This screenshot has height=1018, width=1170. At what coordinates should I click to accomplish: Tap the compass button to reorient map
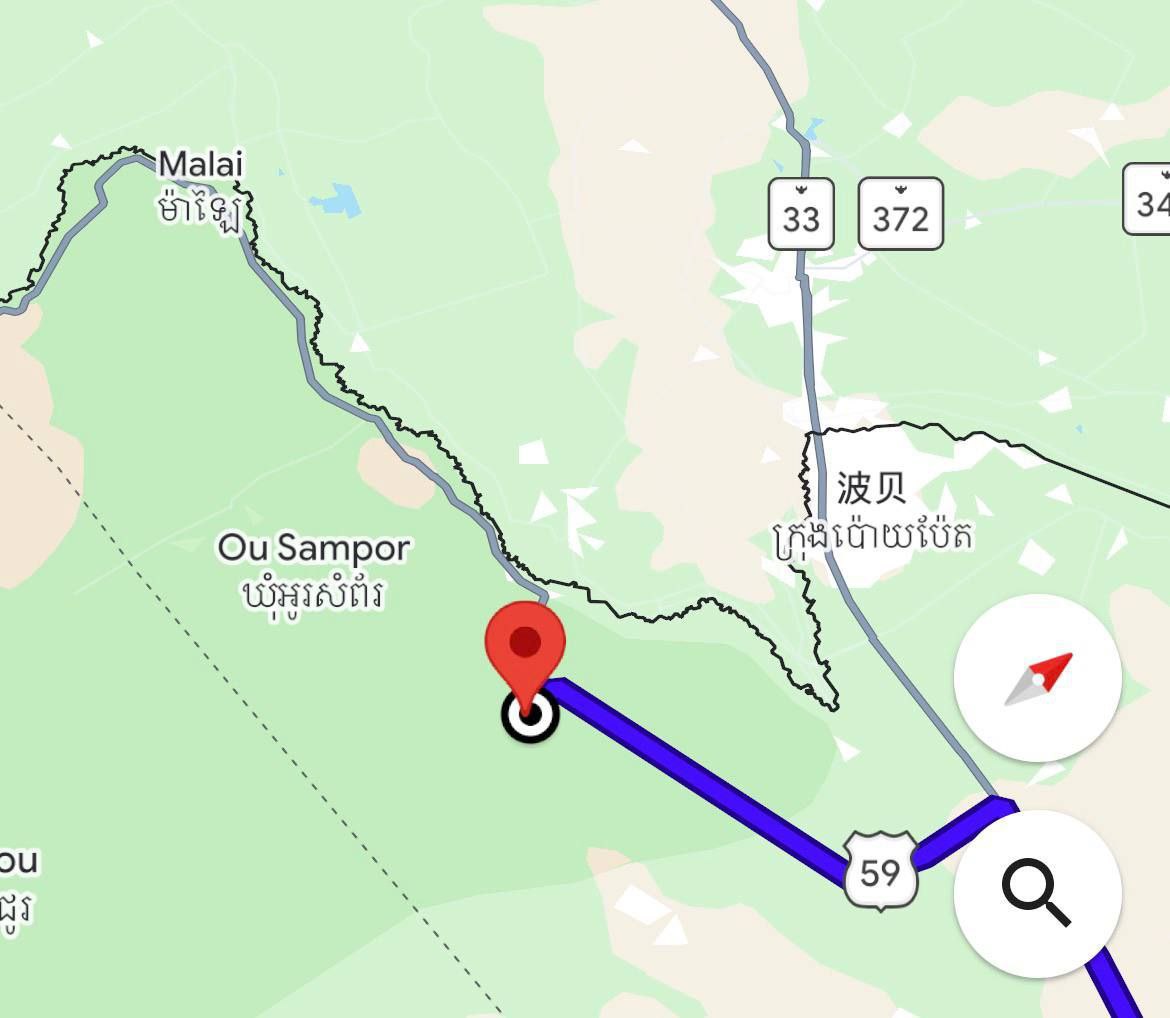[x=1037, y=678]
